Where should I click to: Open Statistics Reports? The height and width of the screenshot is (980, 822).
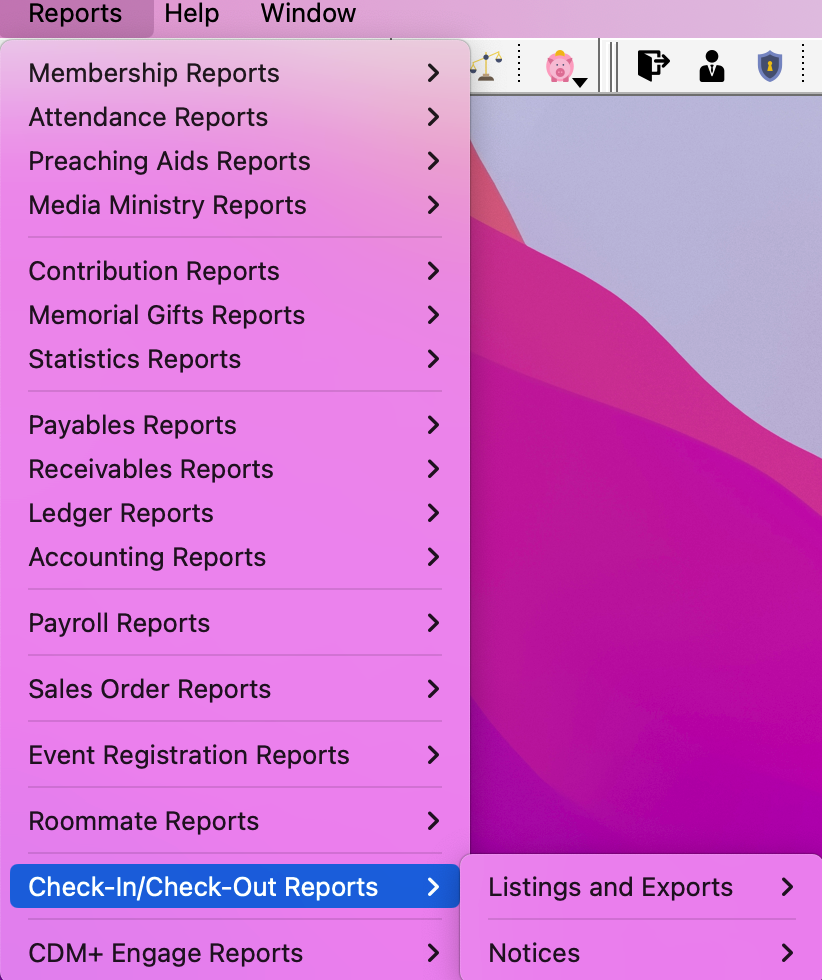135,359
